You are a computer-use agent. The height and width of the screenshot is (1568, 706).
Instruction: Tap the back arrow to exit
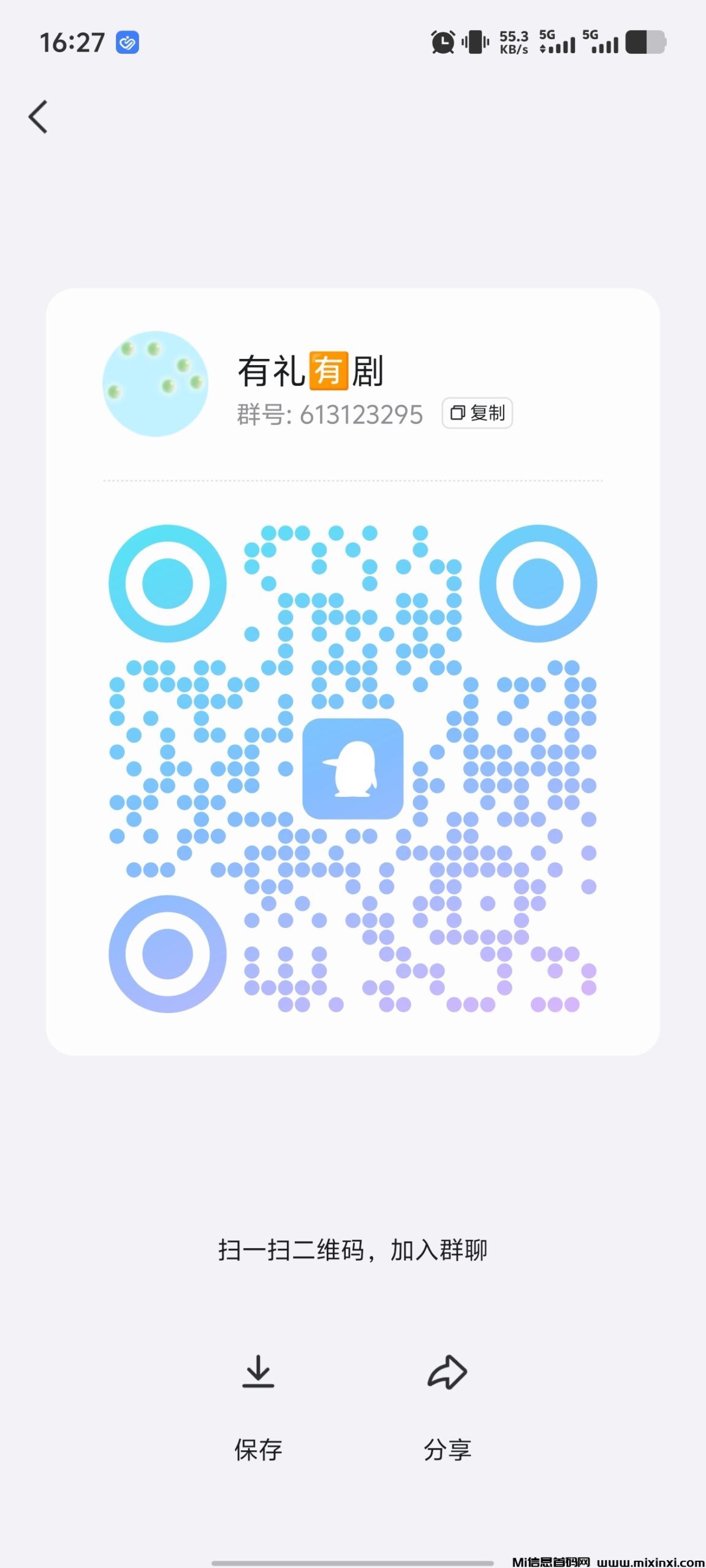38,116
